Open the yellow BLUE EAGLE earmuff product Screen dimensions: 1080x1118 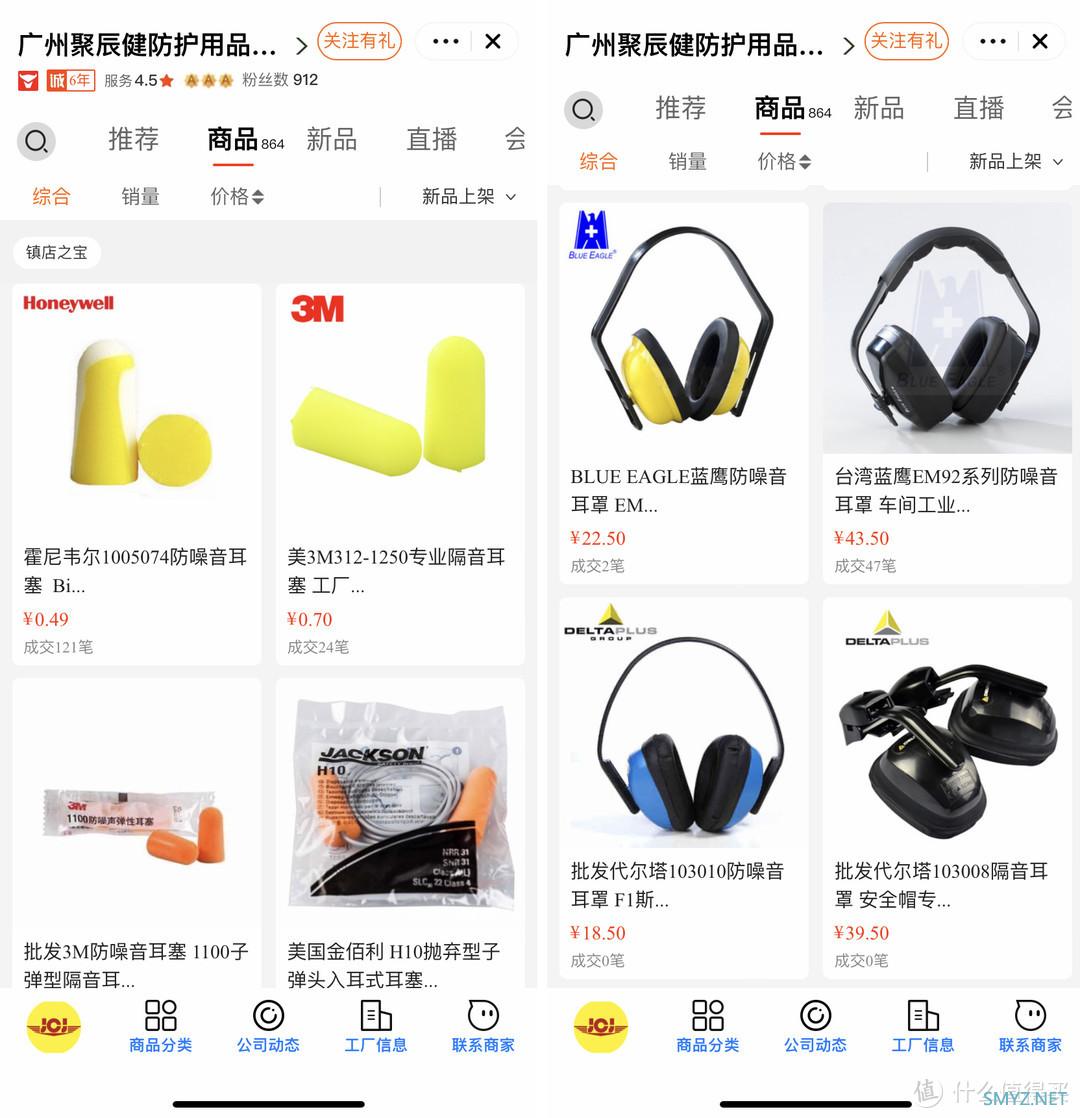[683, 390]
